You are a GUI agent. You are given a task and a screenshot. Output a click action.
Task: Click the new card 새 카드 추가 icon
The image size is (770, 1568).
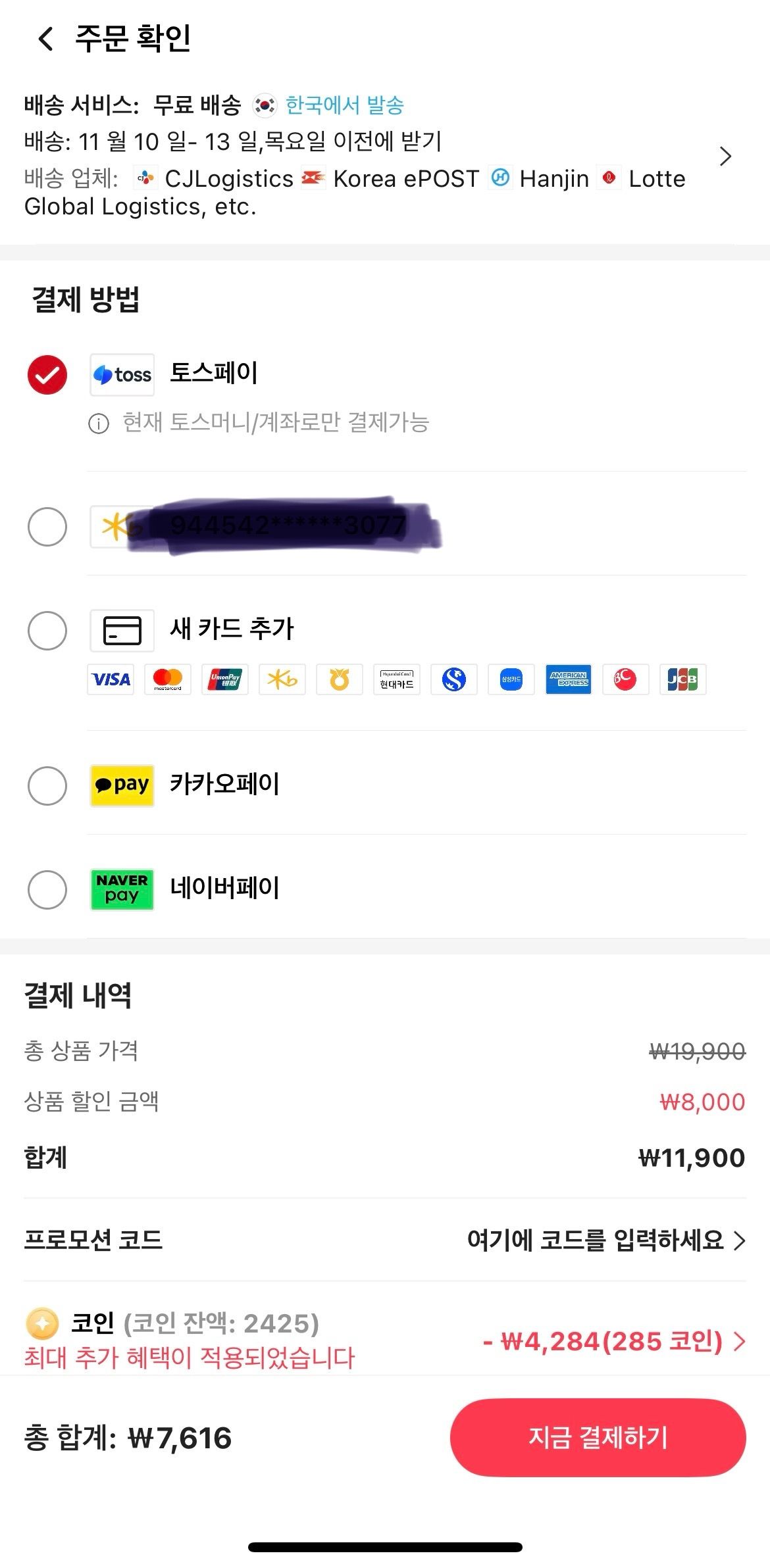click(x=121, y=629)
